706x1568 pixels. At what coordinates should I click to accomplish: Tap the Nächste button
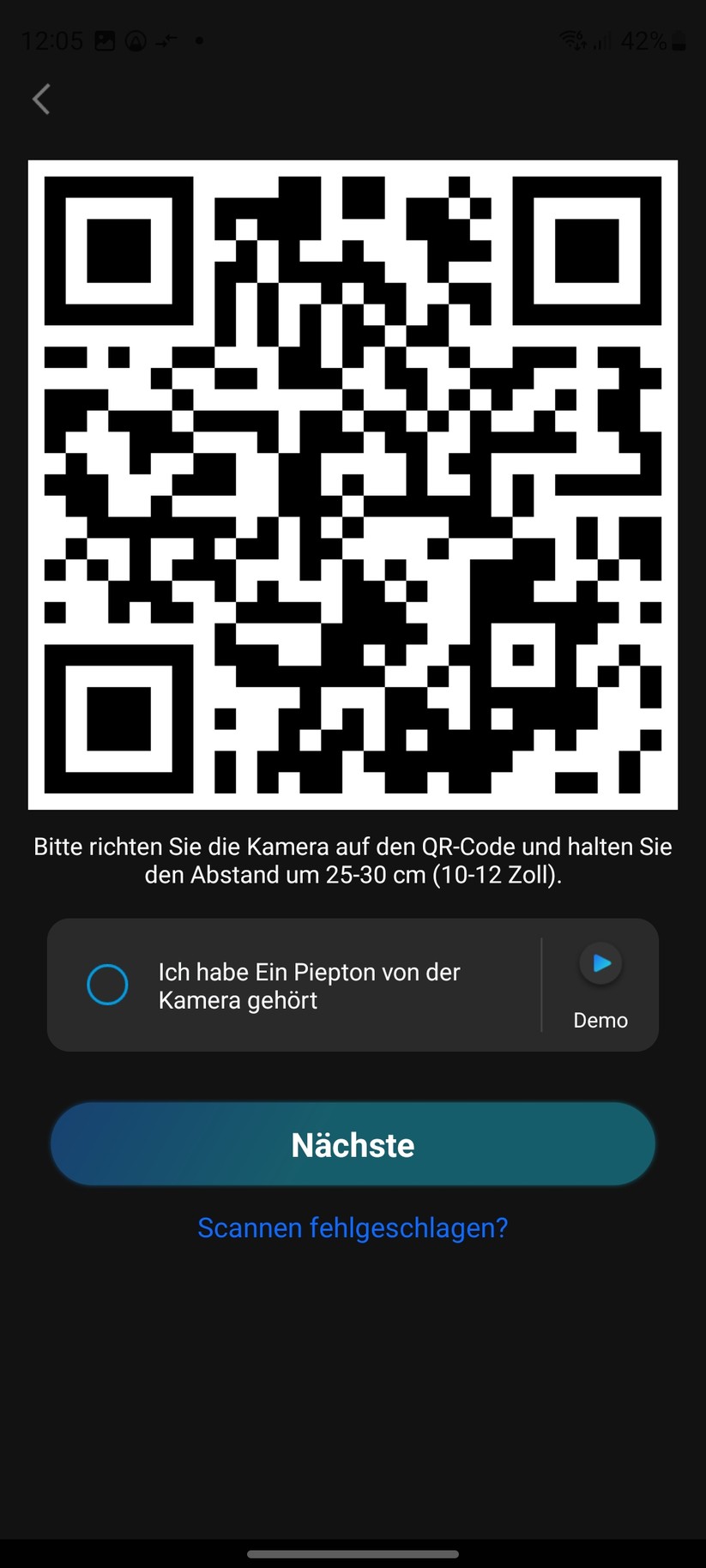click(x=353, y=1144)
